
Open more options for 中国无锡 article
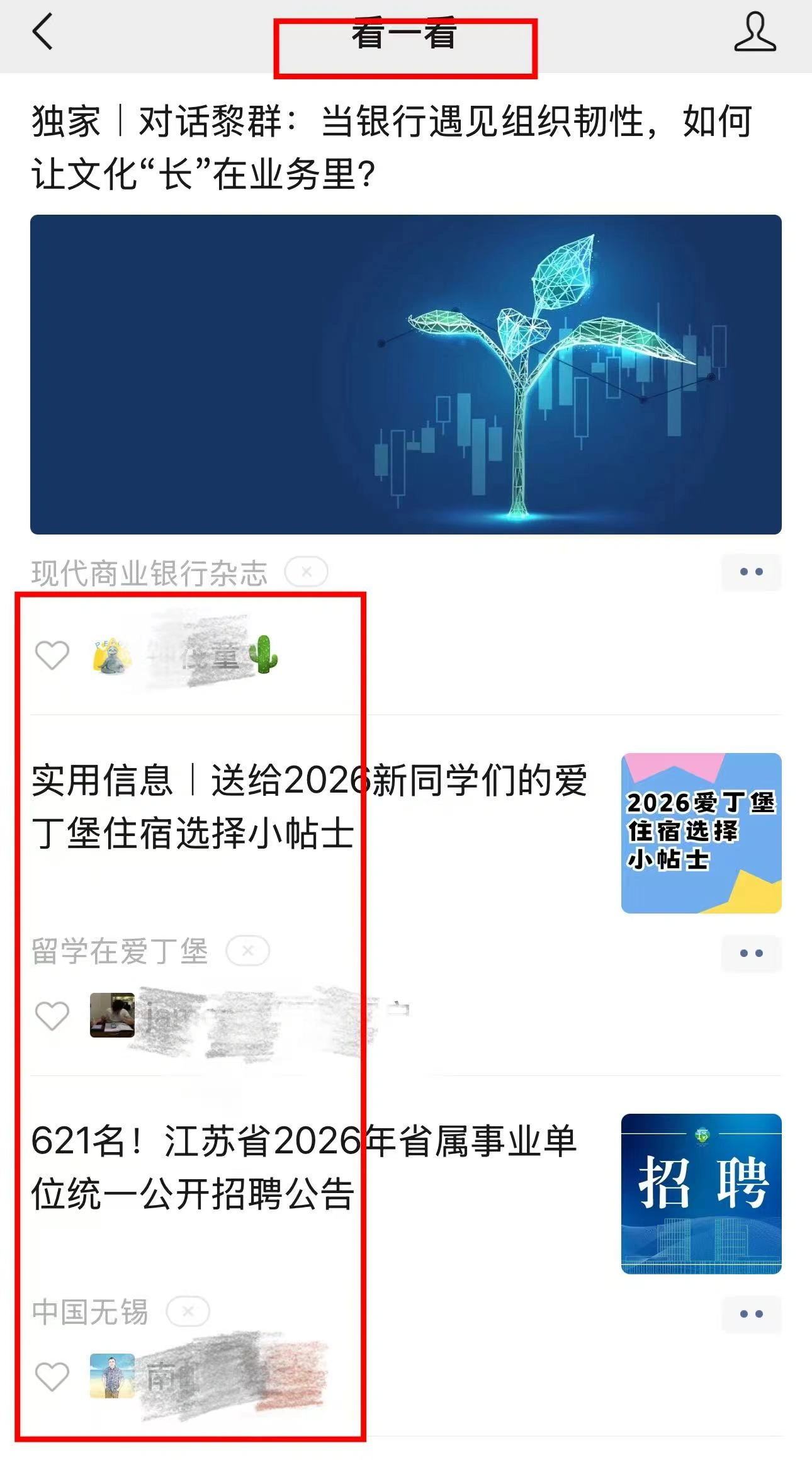coord(751,1314)
